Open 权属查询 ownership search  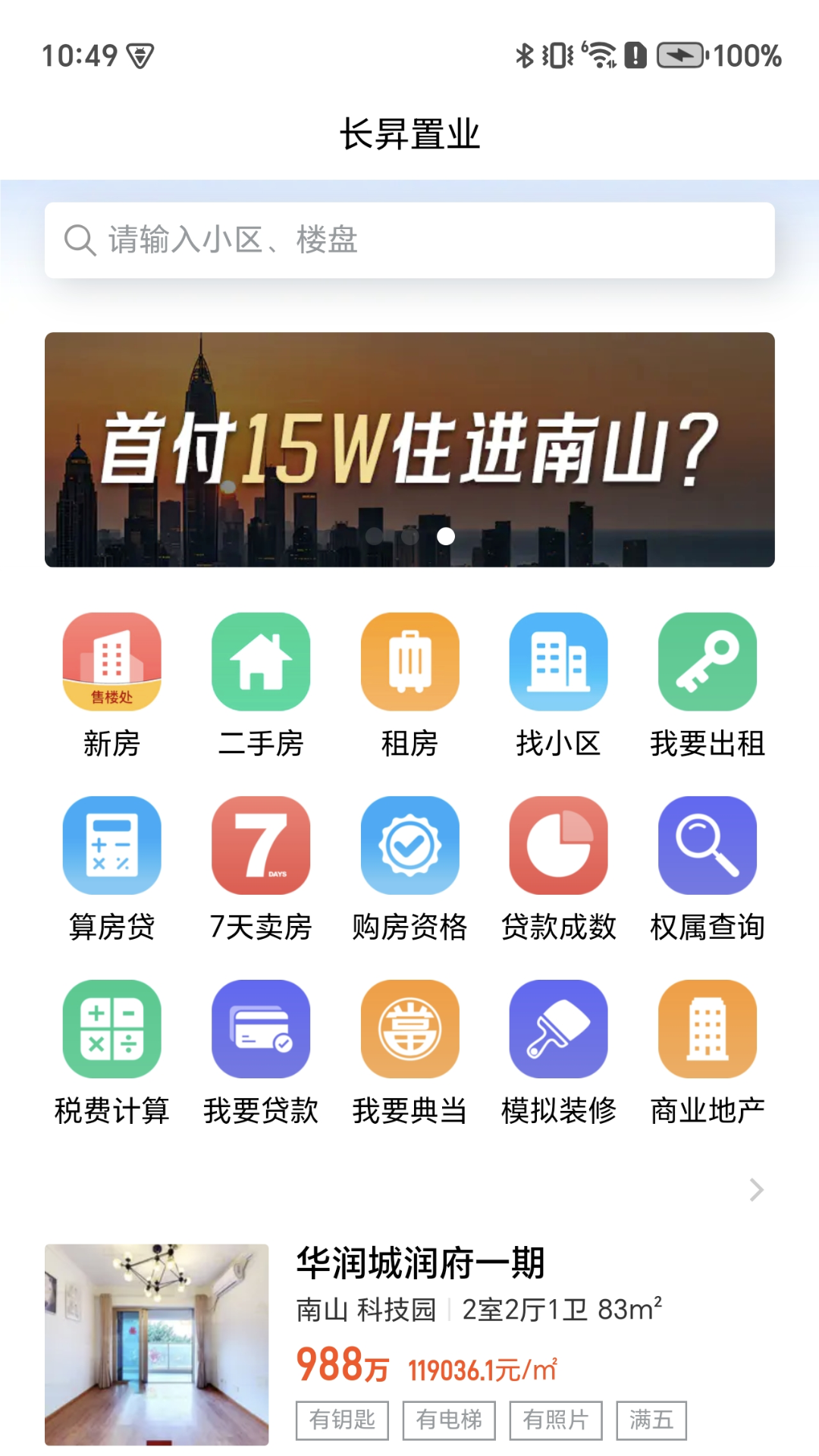pyautogui.click(x=707, y=846)
